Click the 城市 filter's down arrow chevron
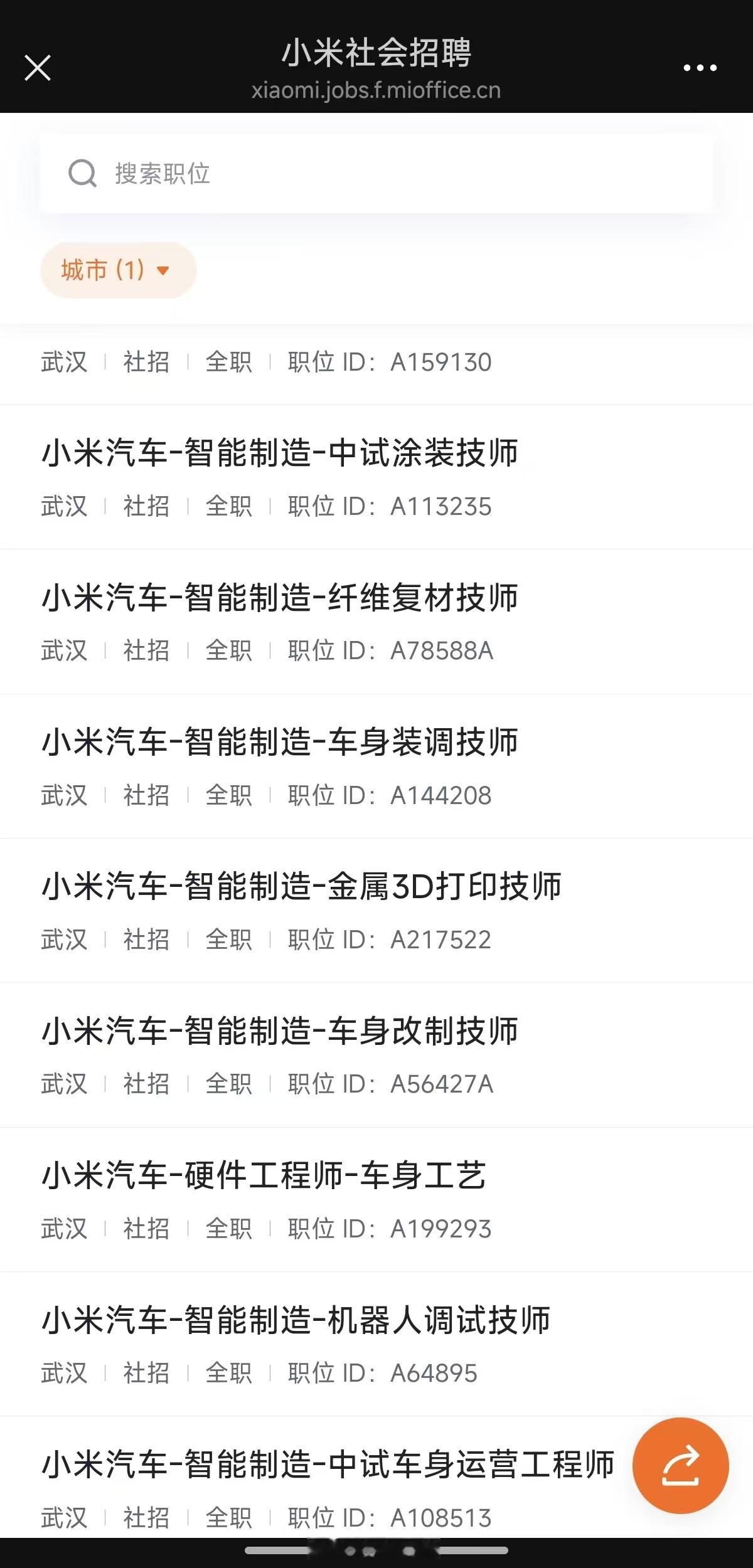 click(164, 271)
